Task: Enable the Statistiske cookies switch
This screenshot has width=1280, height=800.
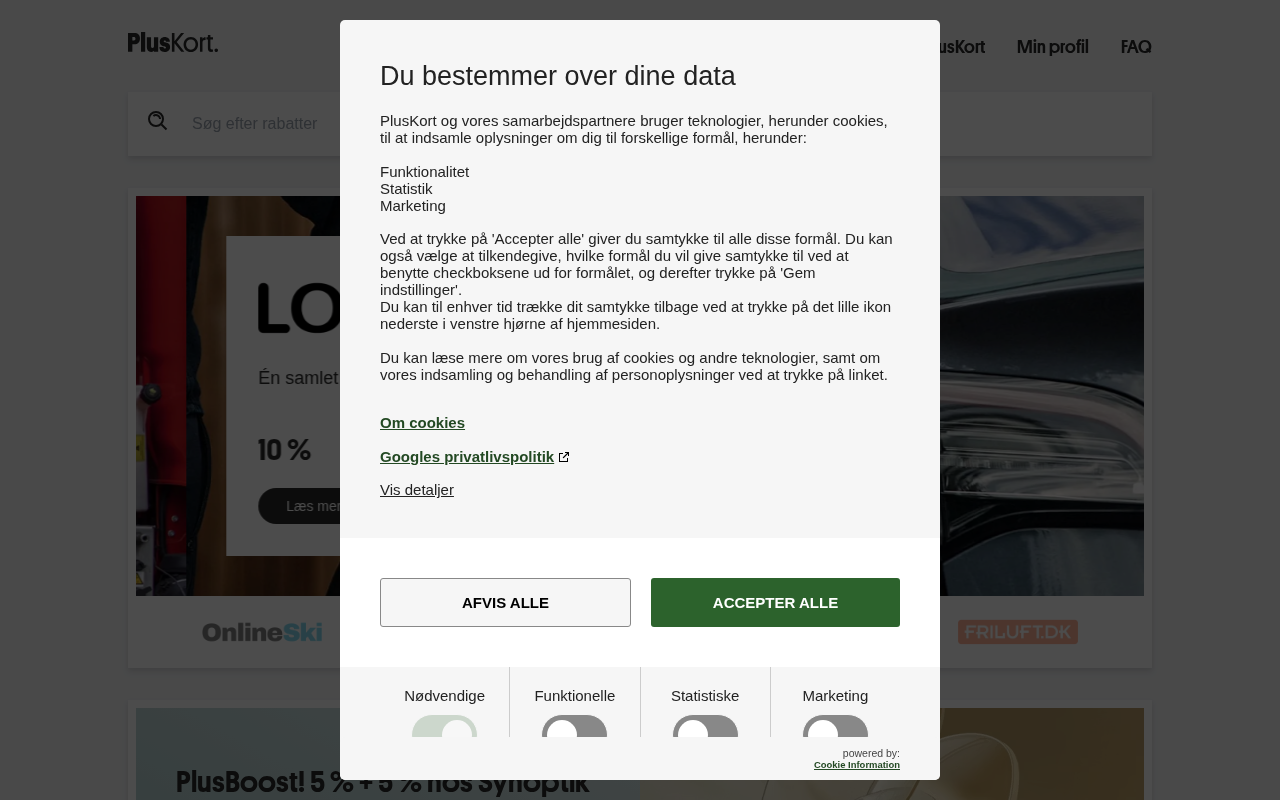Action: point(705,728)
